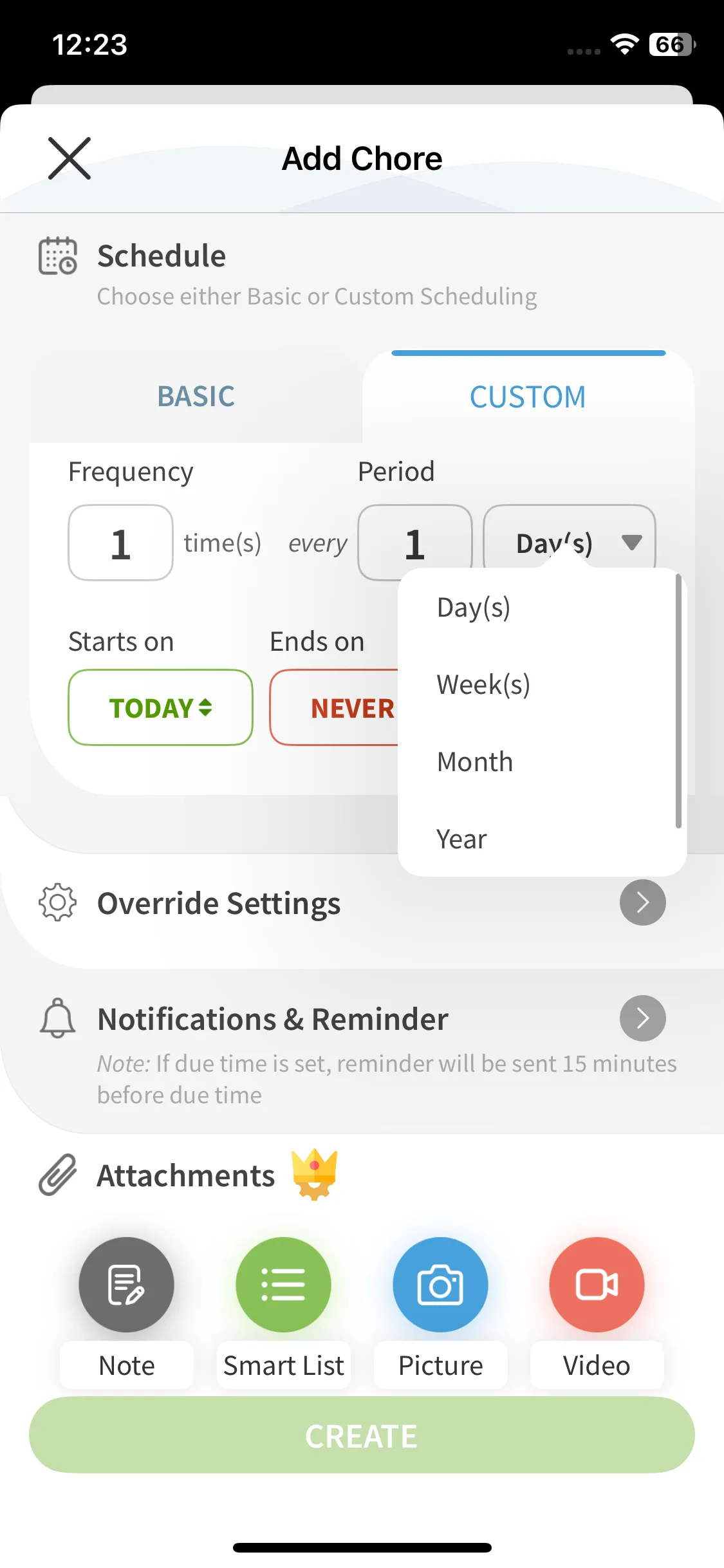Edit the Frequency times field
The width and height of the screenshot is (724, 1568).
120,543
